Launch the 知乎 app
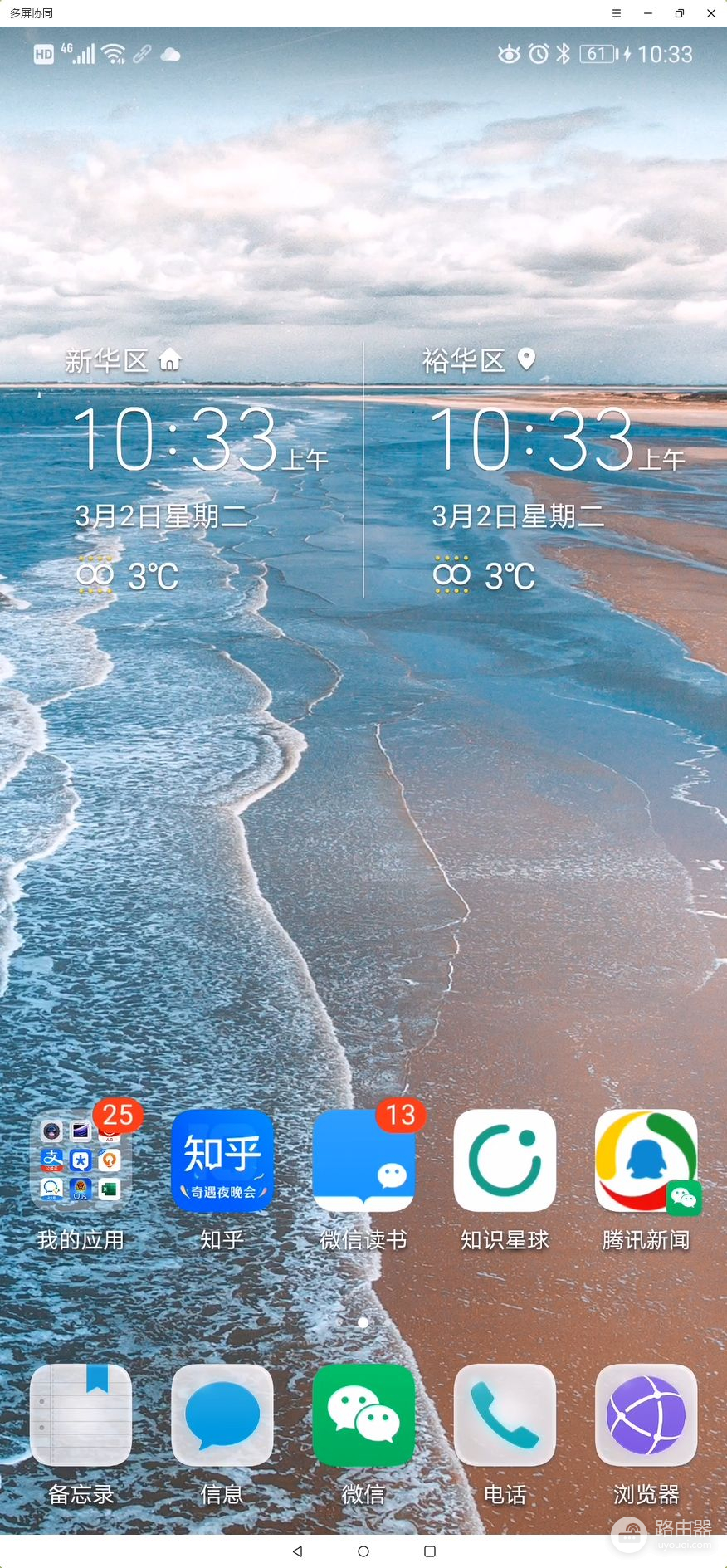 point(222,1160)
